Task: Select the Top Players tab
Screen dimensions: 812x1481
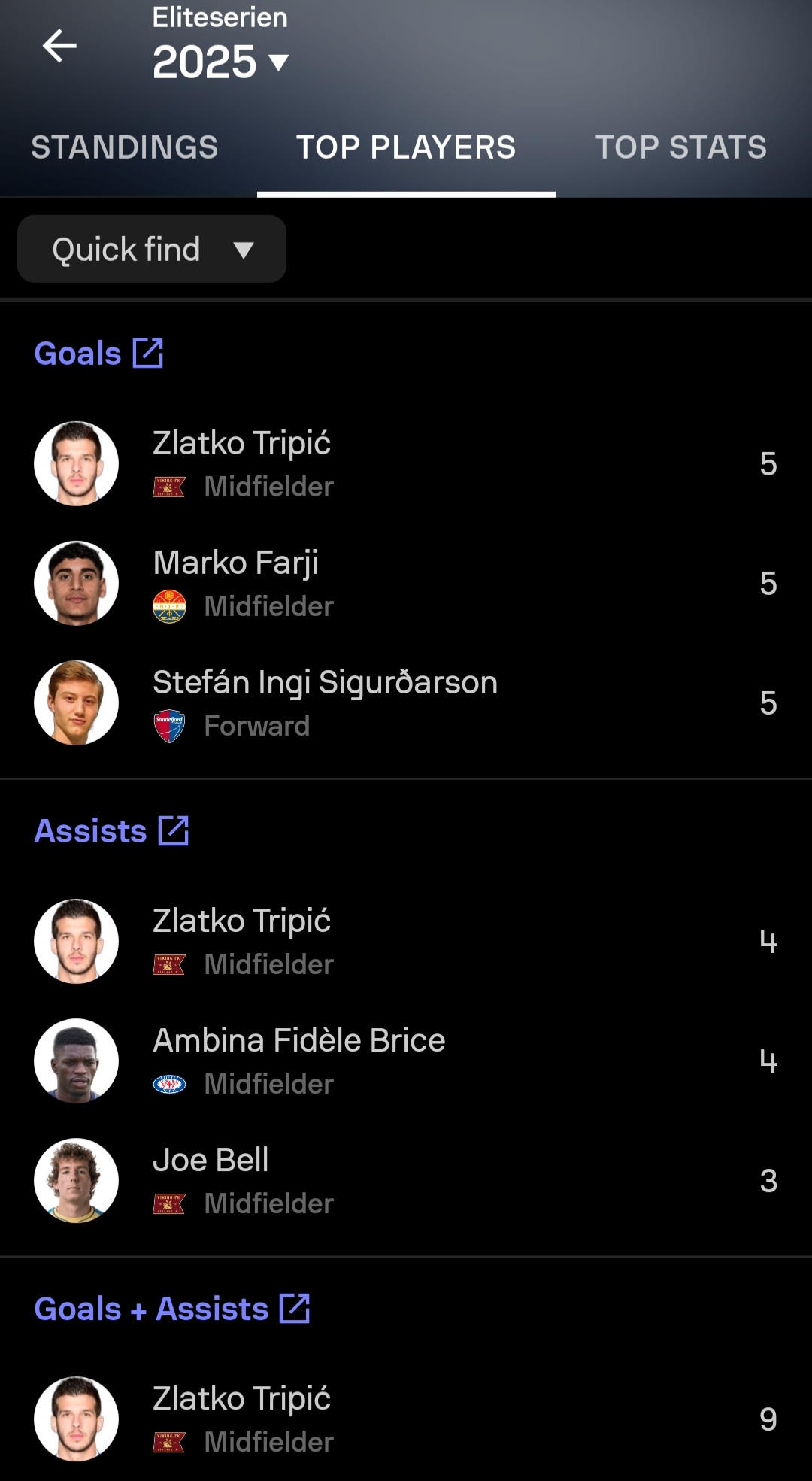Action: pos(406,147)
